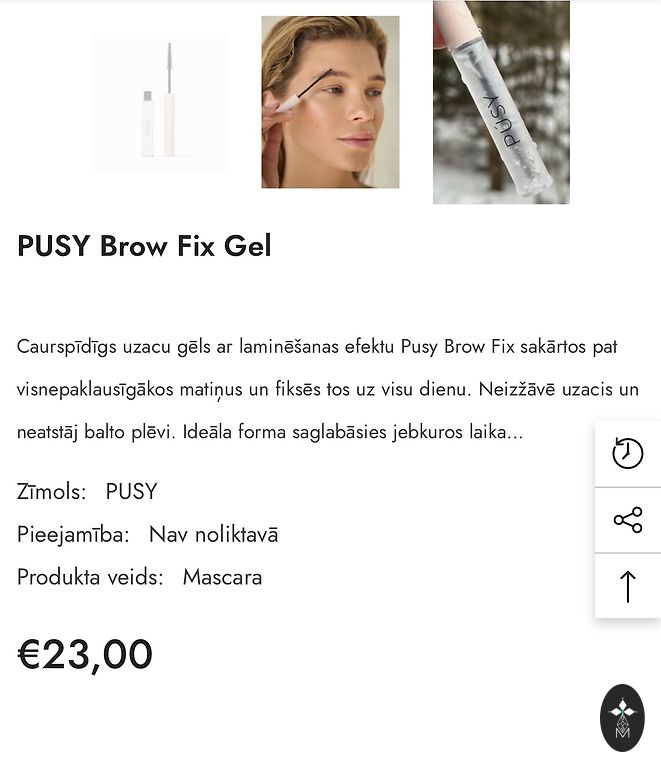Tap the round floating widget button
Viewport: 661px width, 768px height.
click(622, 717)
